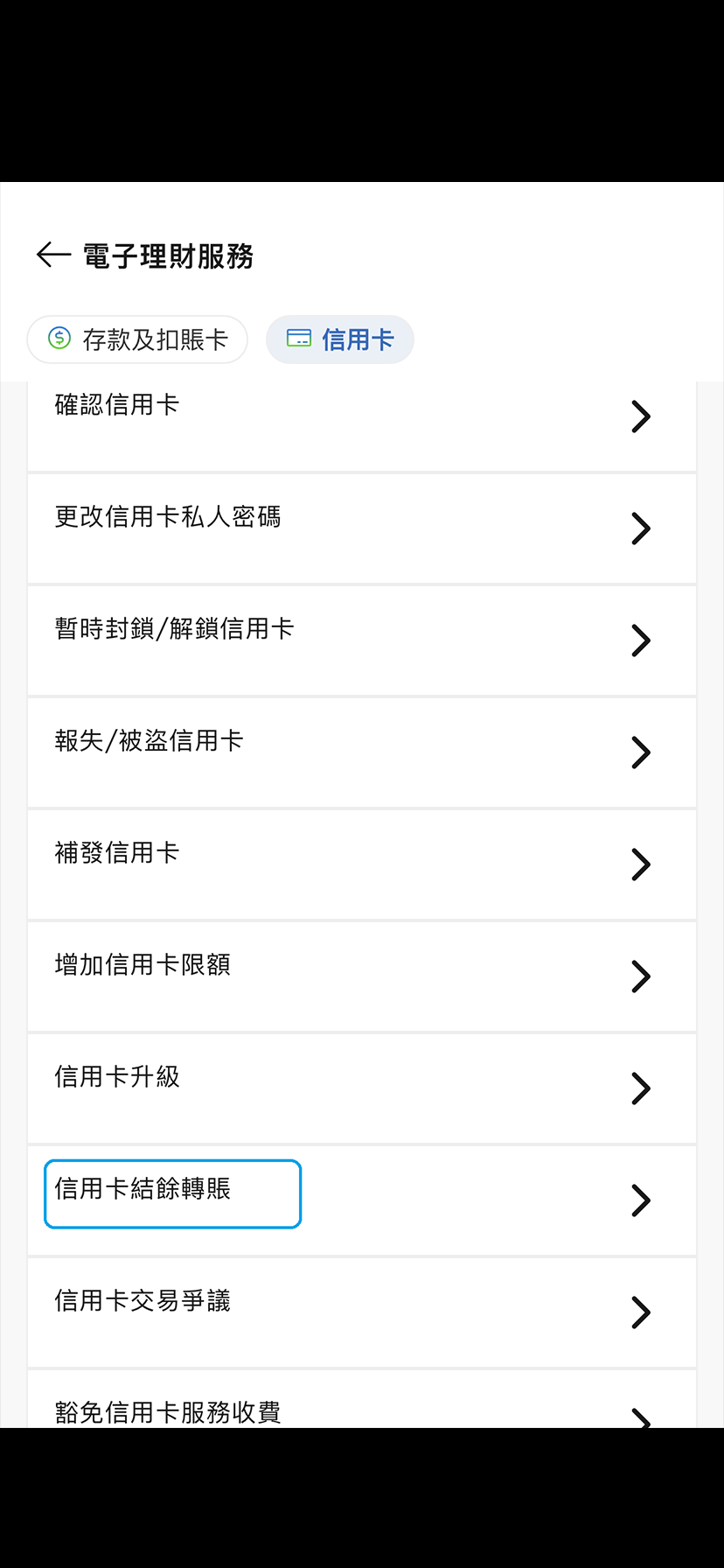Click the chevron beside 信用卡交易爭議
Viewport: 724px width, 1568px height.
tap(640, 1312)
